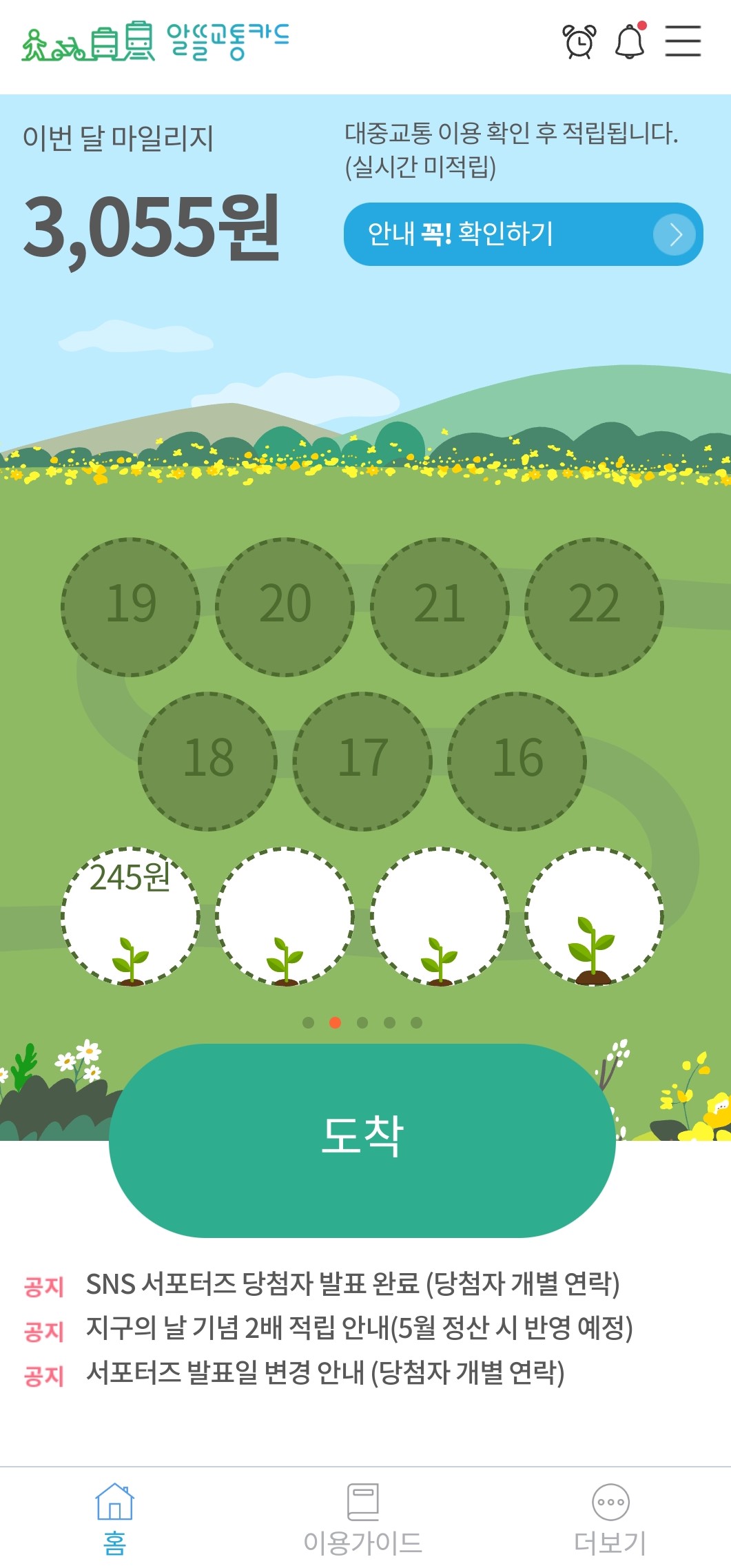This screenshot has height=1568, width=731.
Task: Select the 홈 tab in bottom navigation
Action: [115, 1516]
